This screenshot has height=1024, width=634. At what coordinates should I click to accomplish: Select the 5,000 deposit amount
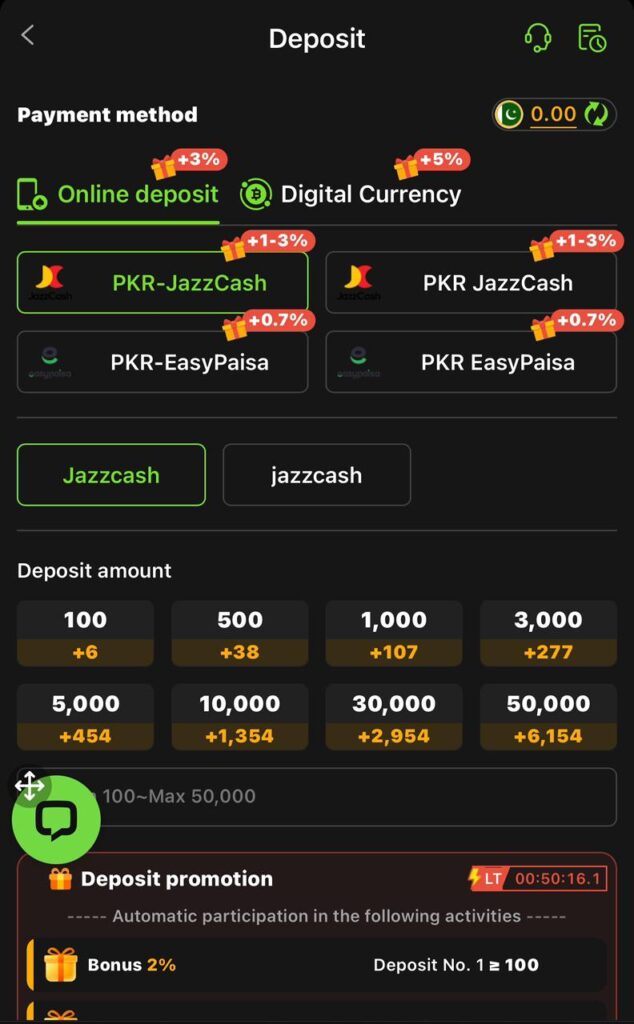tap(85, 718)
